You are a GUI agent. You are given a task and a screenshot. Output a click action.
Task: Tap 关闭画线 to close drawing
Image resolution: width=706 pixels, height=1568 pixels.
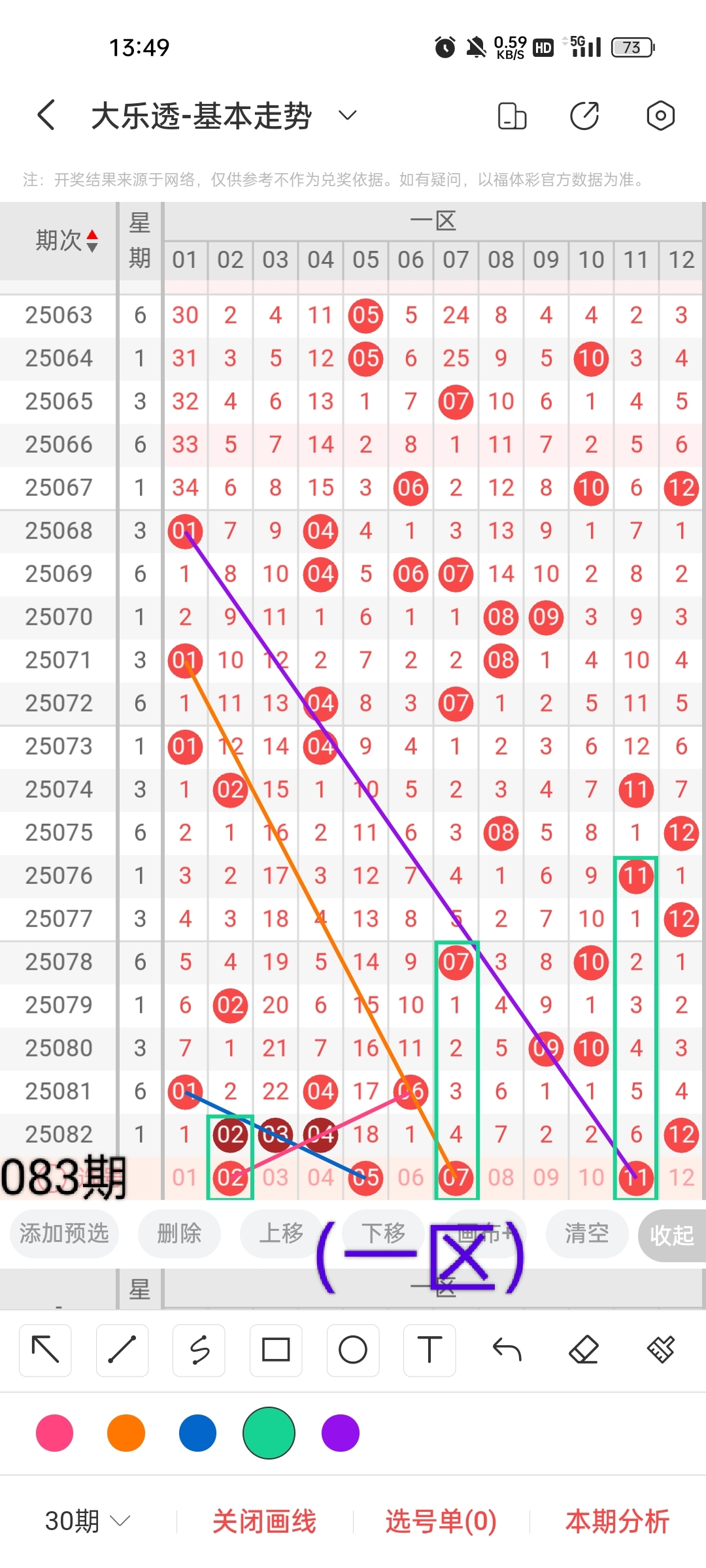point(264,1521)
